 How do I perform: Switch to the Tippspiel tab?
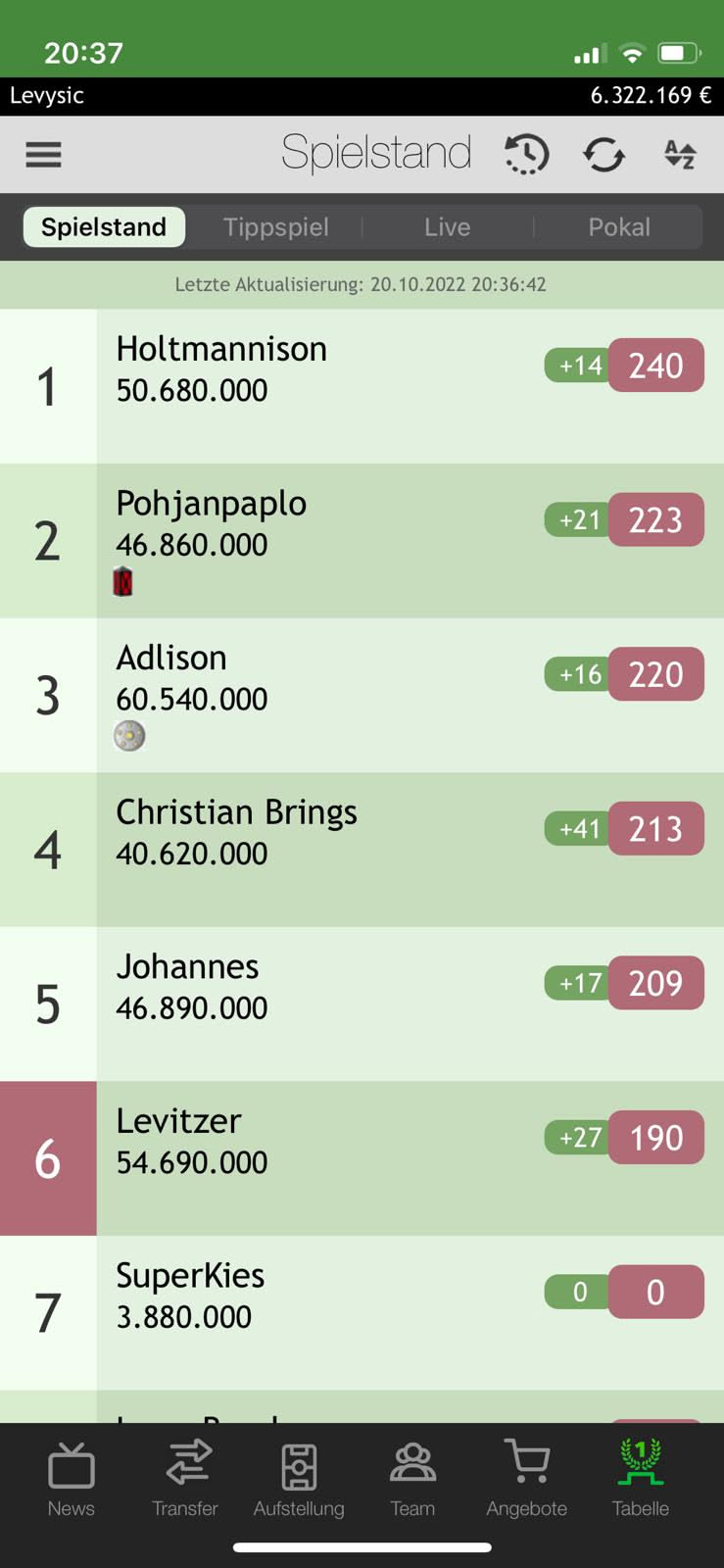click(x=275, y=226)
